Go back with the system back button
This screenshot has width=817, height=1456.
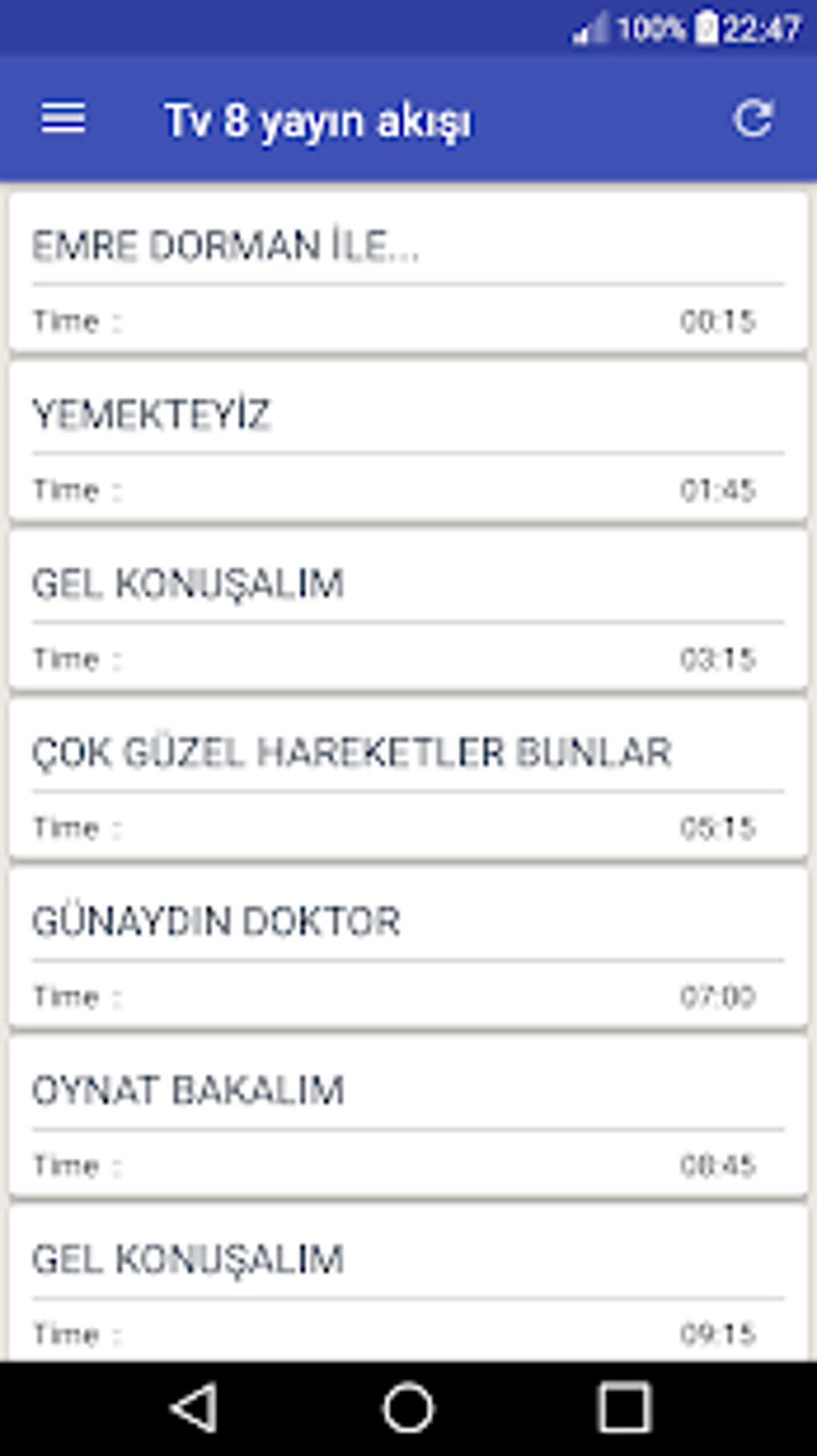point(195,1408)
